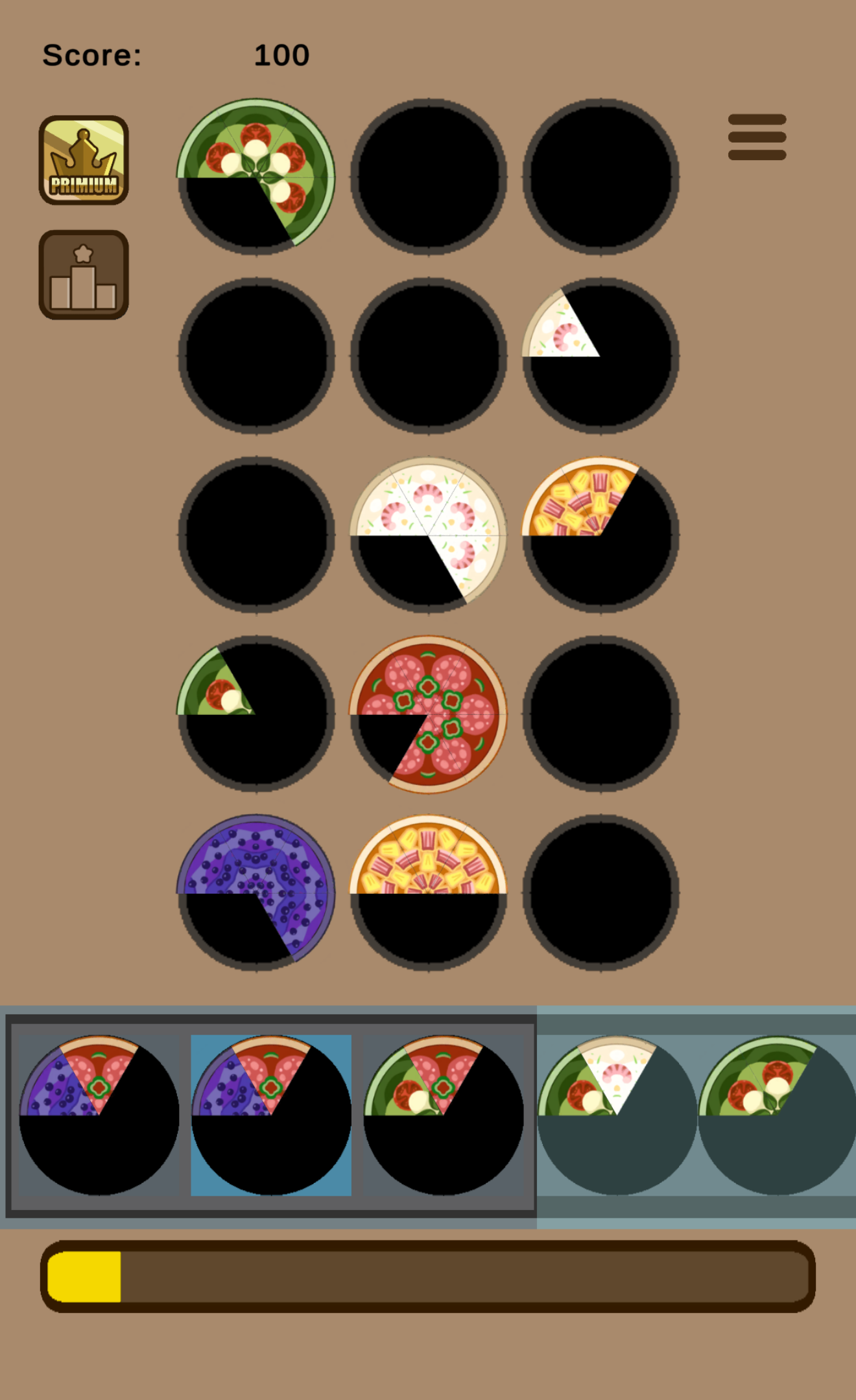Tap the red salami pizza plate
856x1400 pixels.
click(x=428, y=714)
